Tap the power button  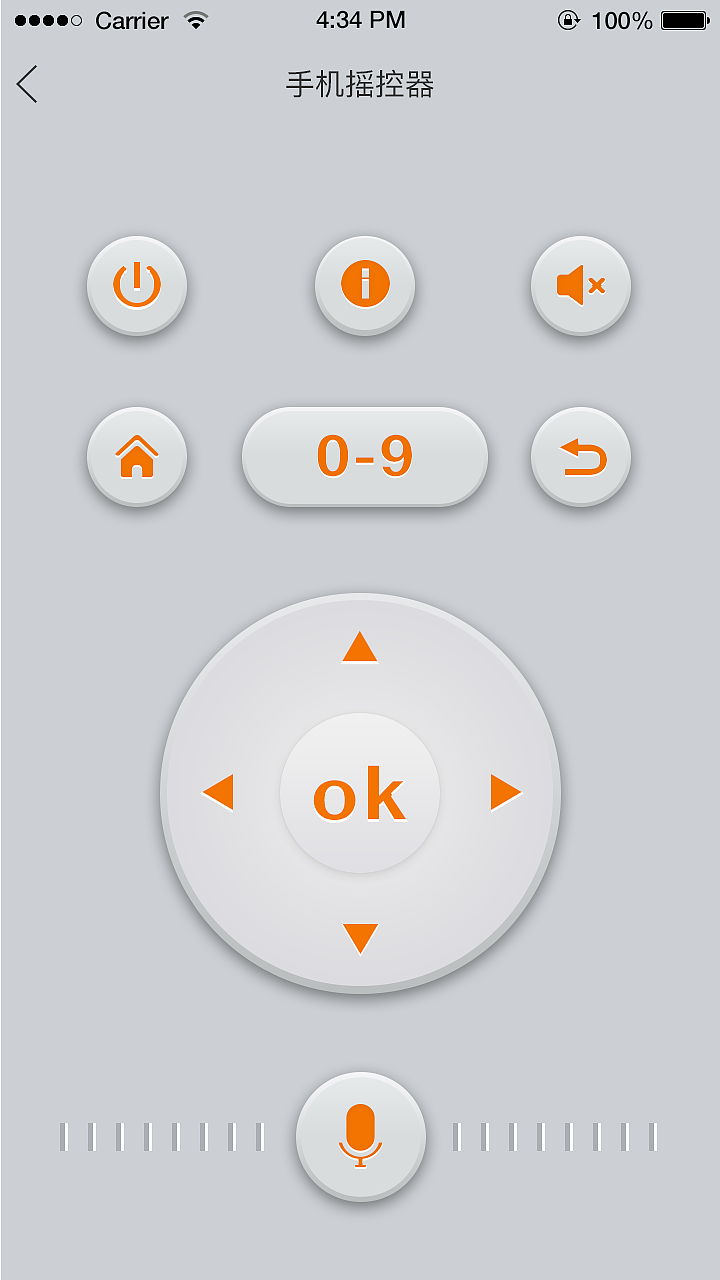pos(137,286)
